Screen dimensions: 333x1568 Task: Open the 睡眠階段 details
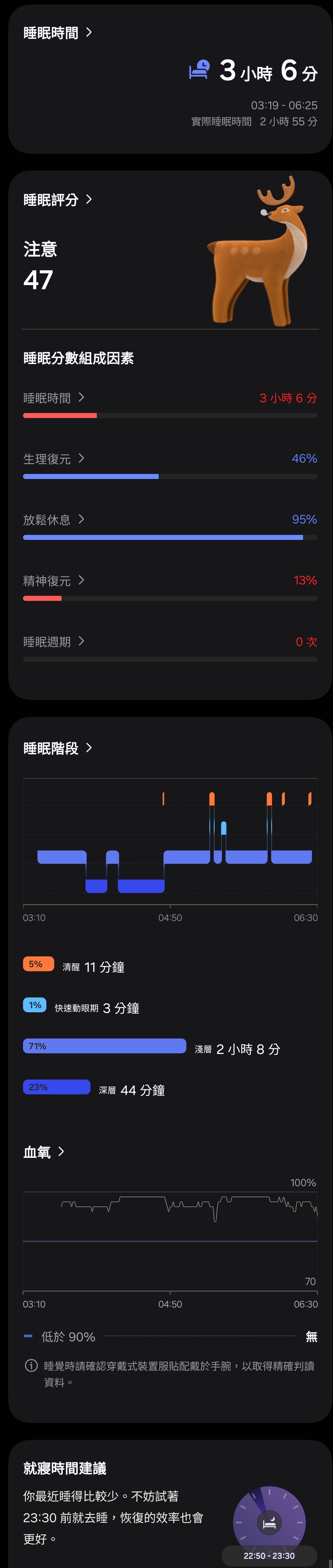point(57,748)
